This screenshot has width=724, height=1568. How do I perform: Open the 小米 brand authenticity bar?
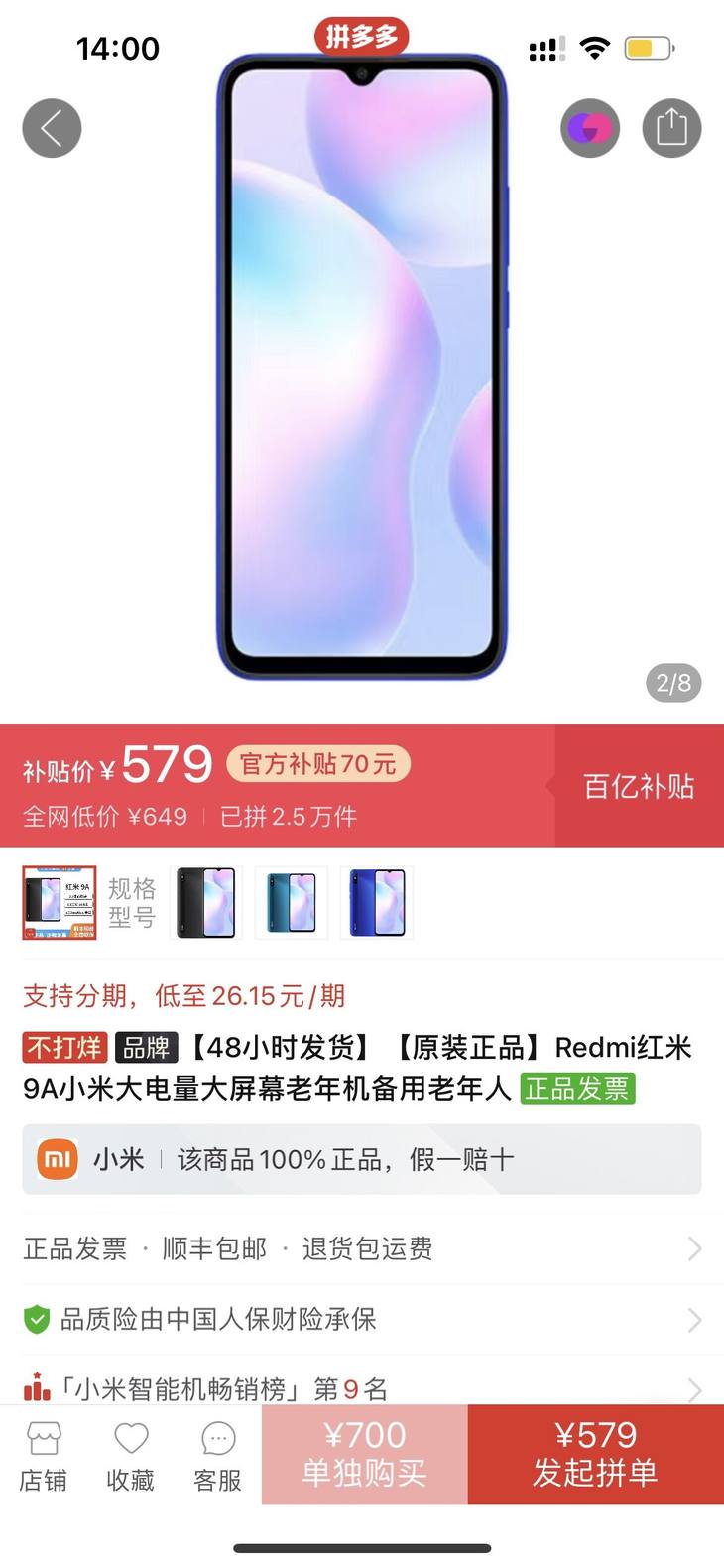tap(362, 1159)
